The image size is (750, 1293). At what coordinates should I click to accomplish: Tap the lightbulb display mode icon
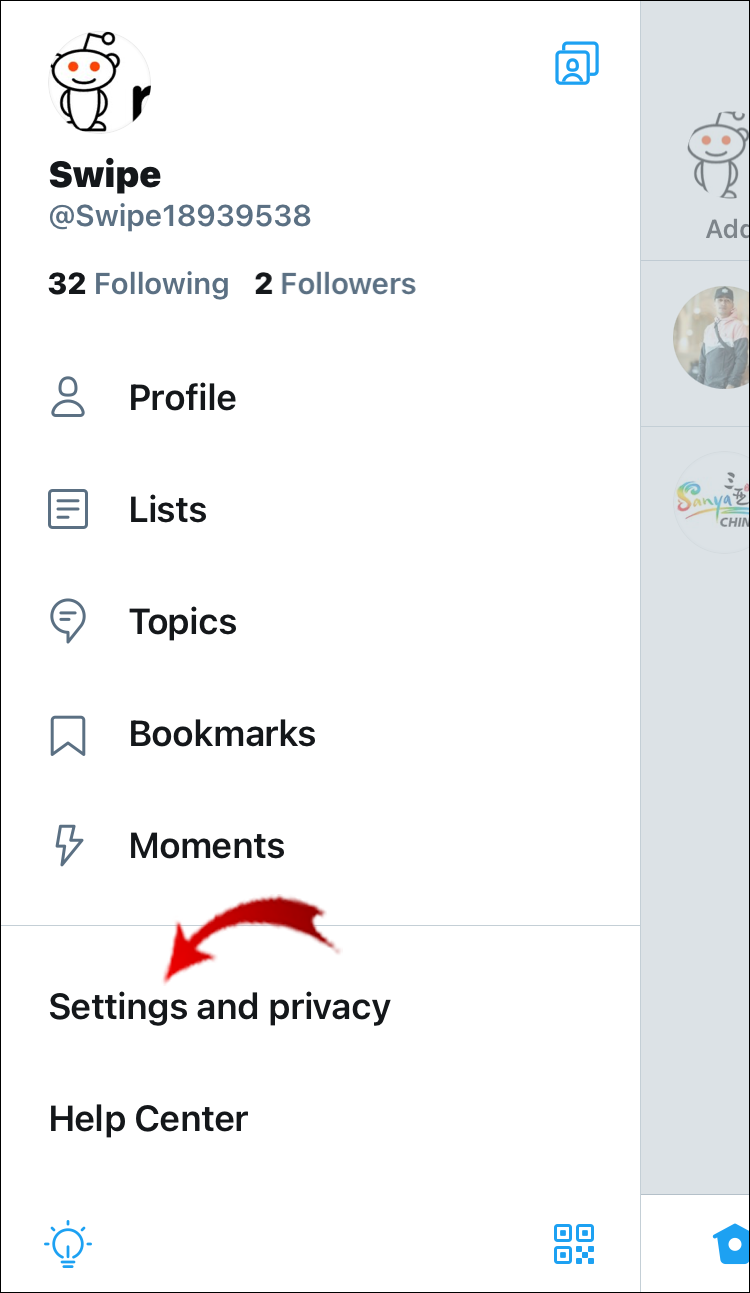pyautogui.click(x=68, y=1243)
